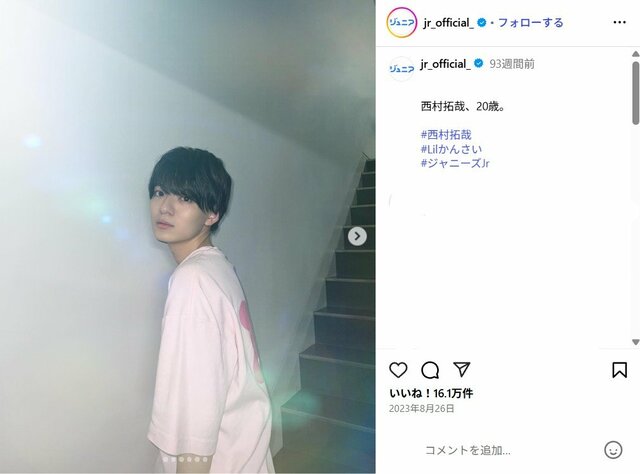The image size is (640, 474).
Task: Open the comment bubble icon
Action: pyautogui.click(x=430, y=370)
